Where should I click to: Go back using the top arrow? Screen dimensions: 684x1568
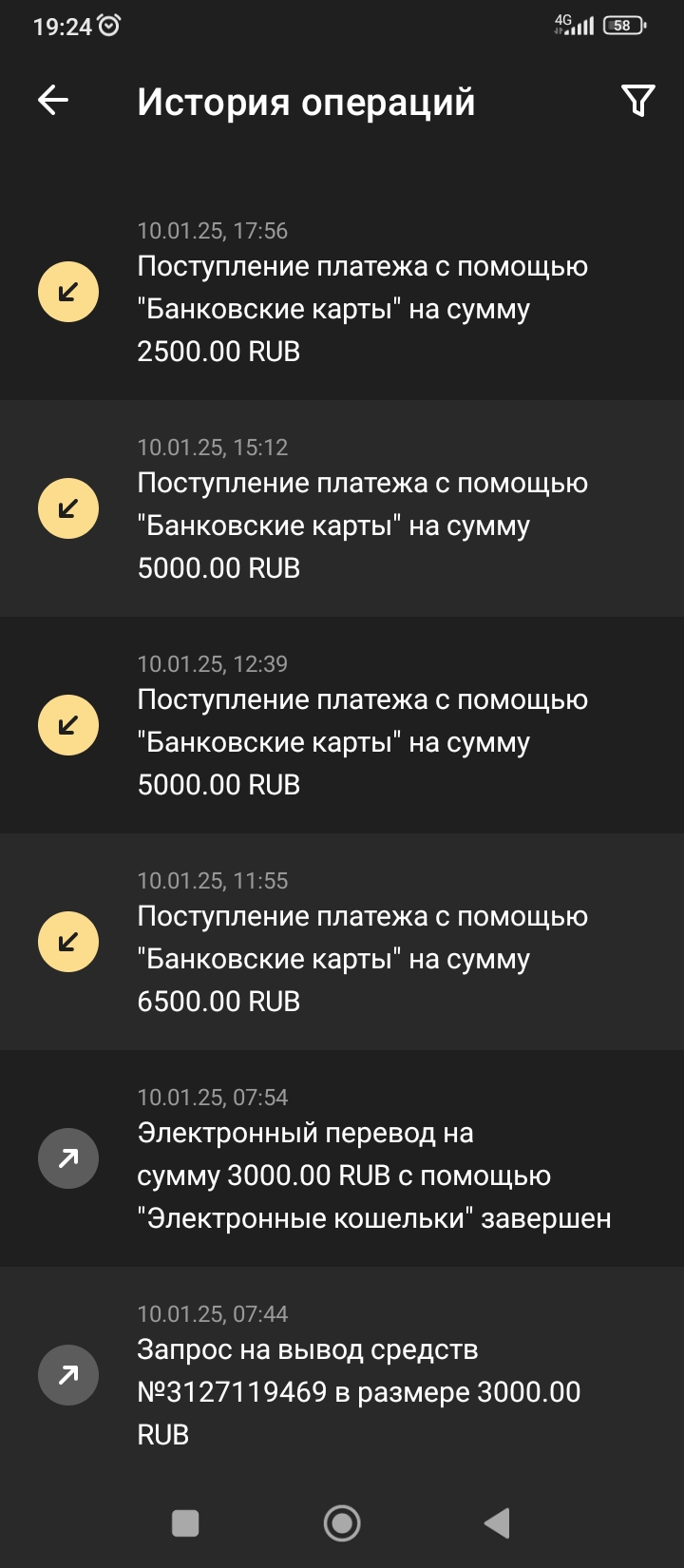click(53, 101)
